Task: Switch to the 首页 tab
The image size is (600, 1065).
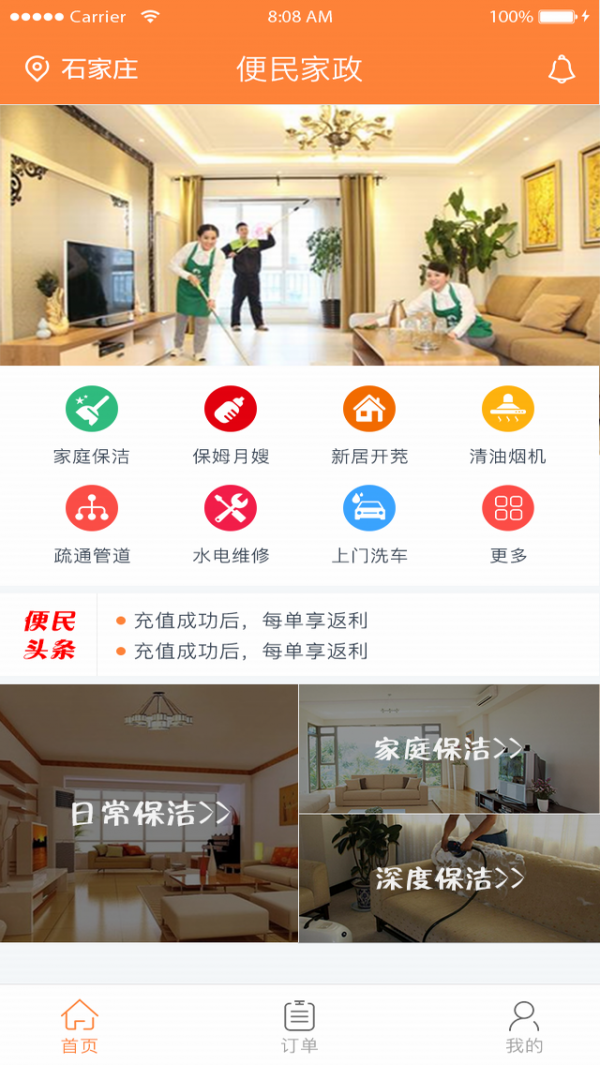Action: [80, 1027]
